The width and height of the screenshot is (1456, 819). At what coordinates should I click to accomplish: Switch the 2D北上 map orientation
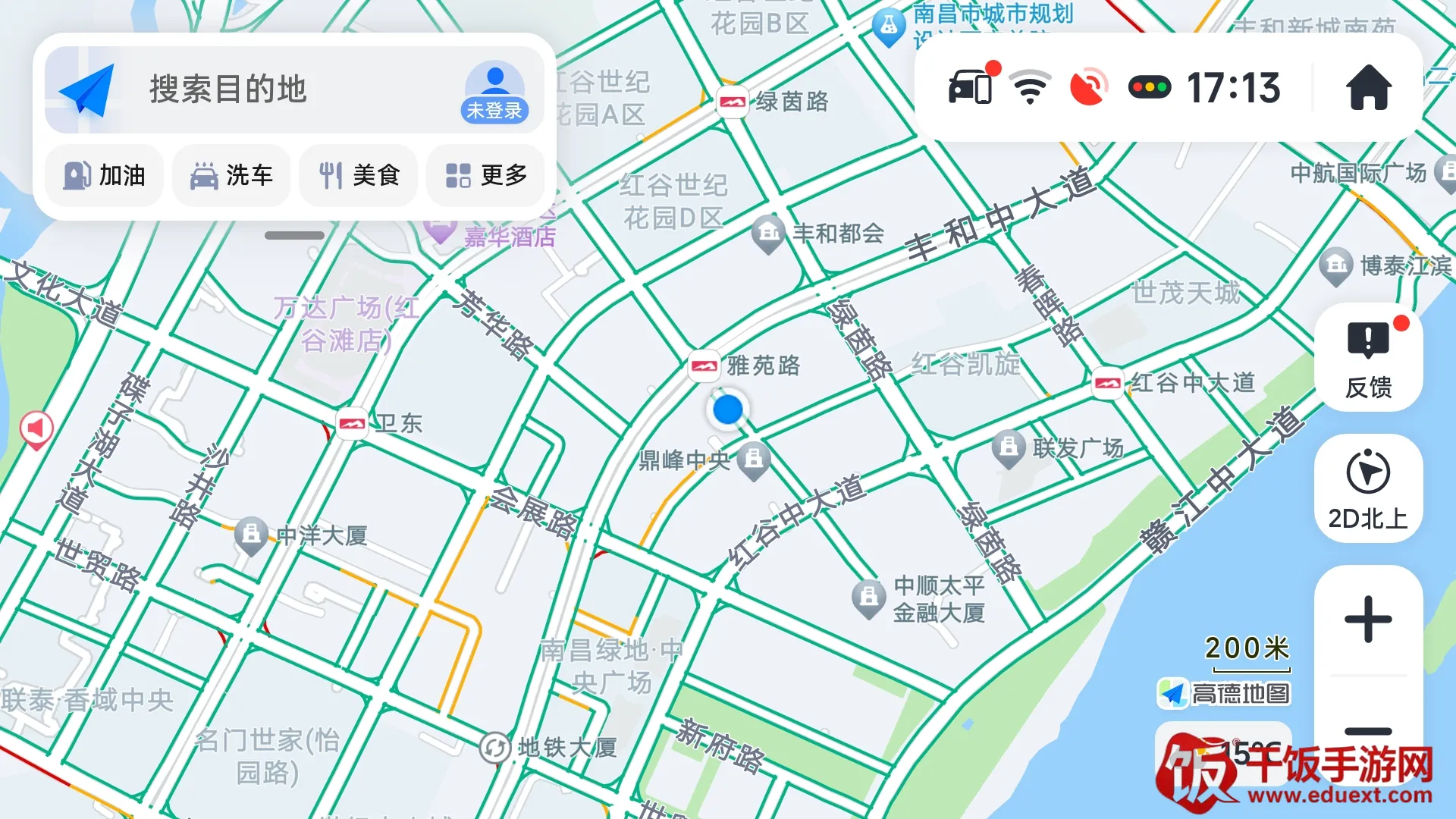pos(1368,488)
